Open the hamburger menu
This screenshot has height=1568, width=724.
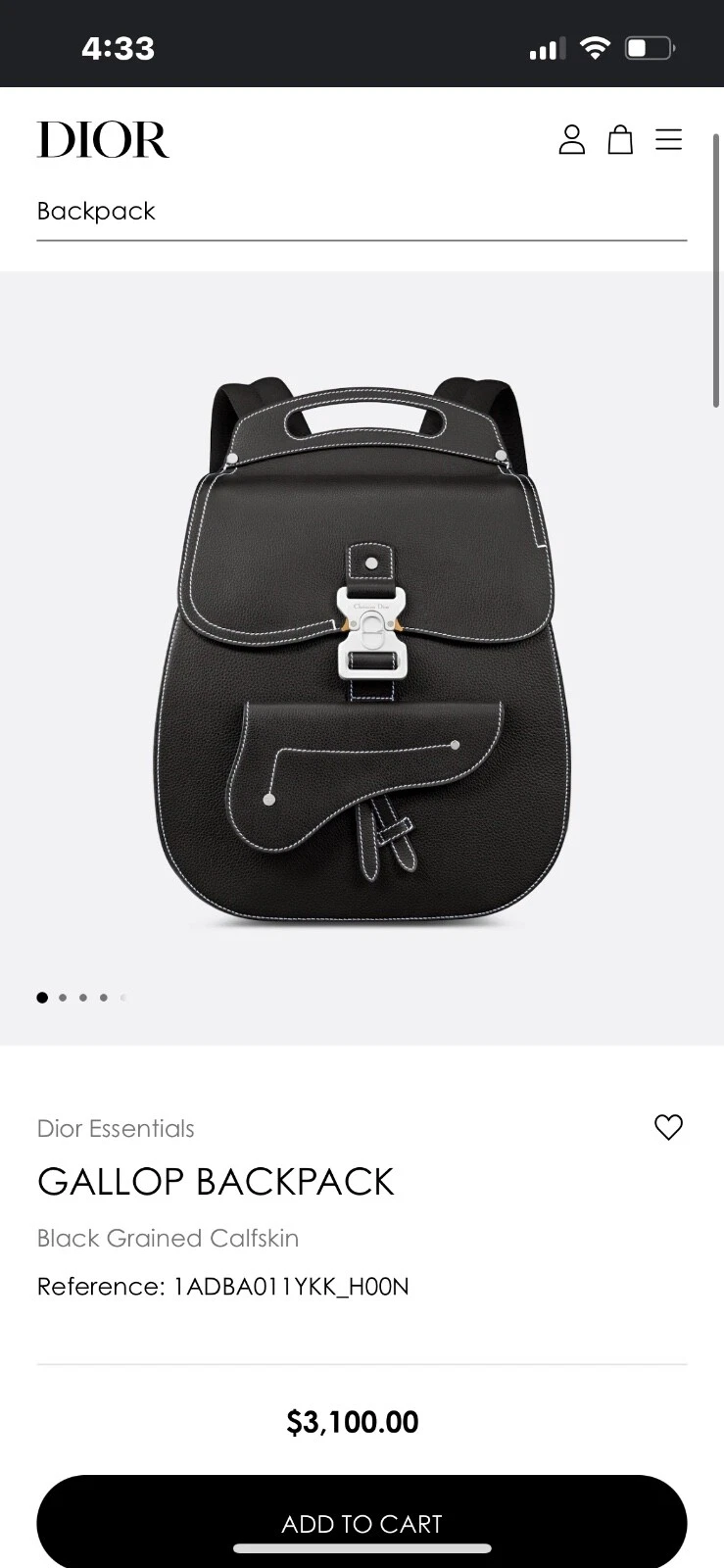[668, 140]
